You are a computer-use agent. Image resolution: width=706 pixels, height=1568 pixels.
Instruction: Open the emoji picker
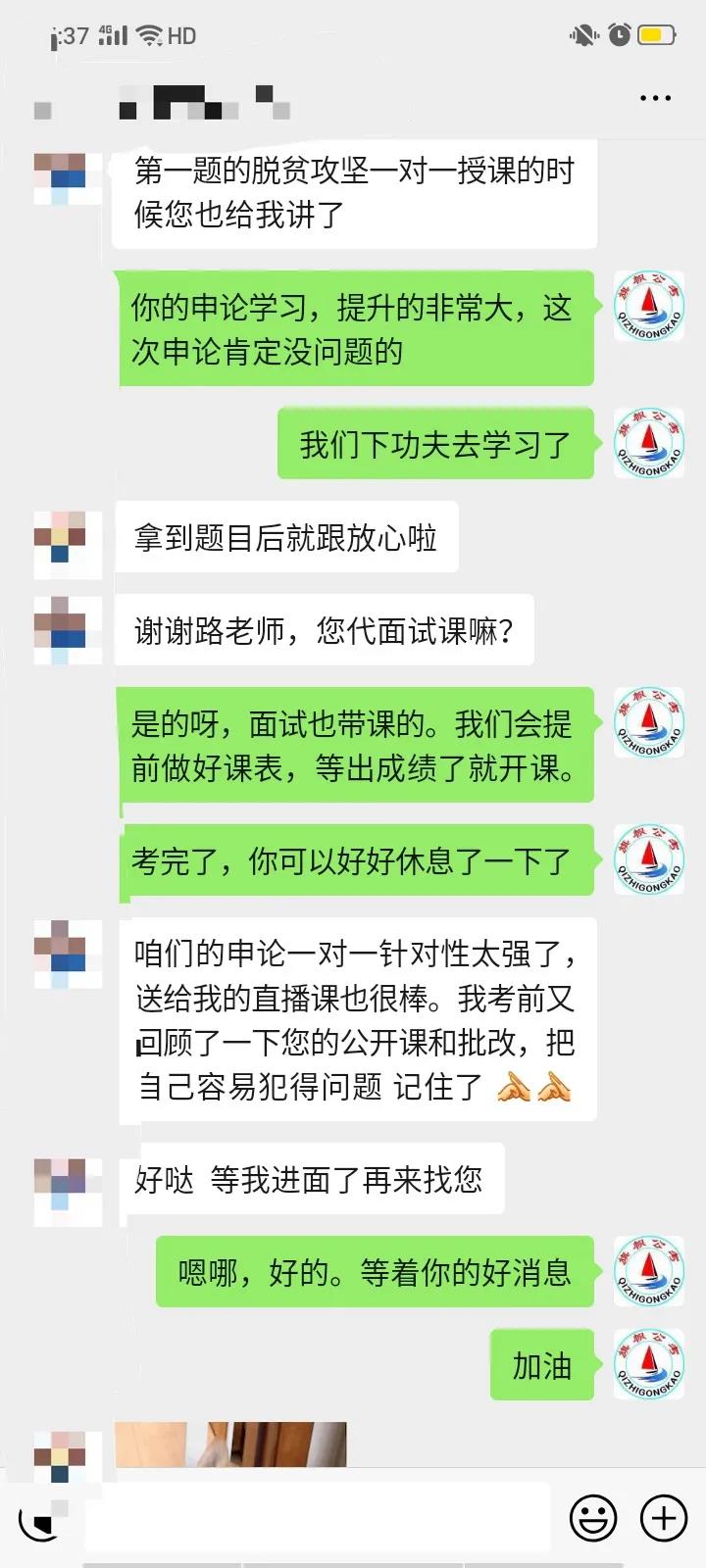[594, 1519]
